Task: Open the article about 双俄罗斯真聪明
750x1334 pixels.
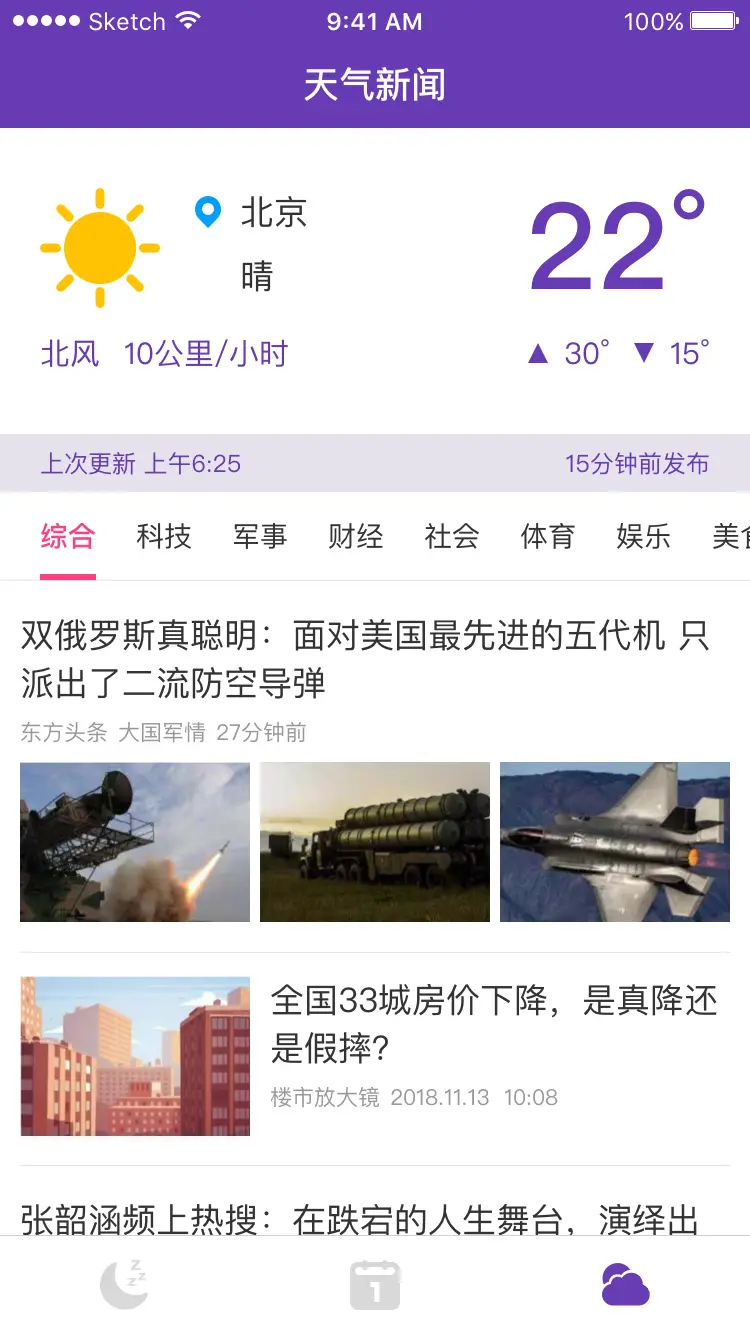Action: pos(365,660)
